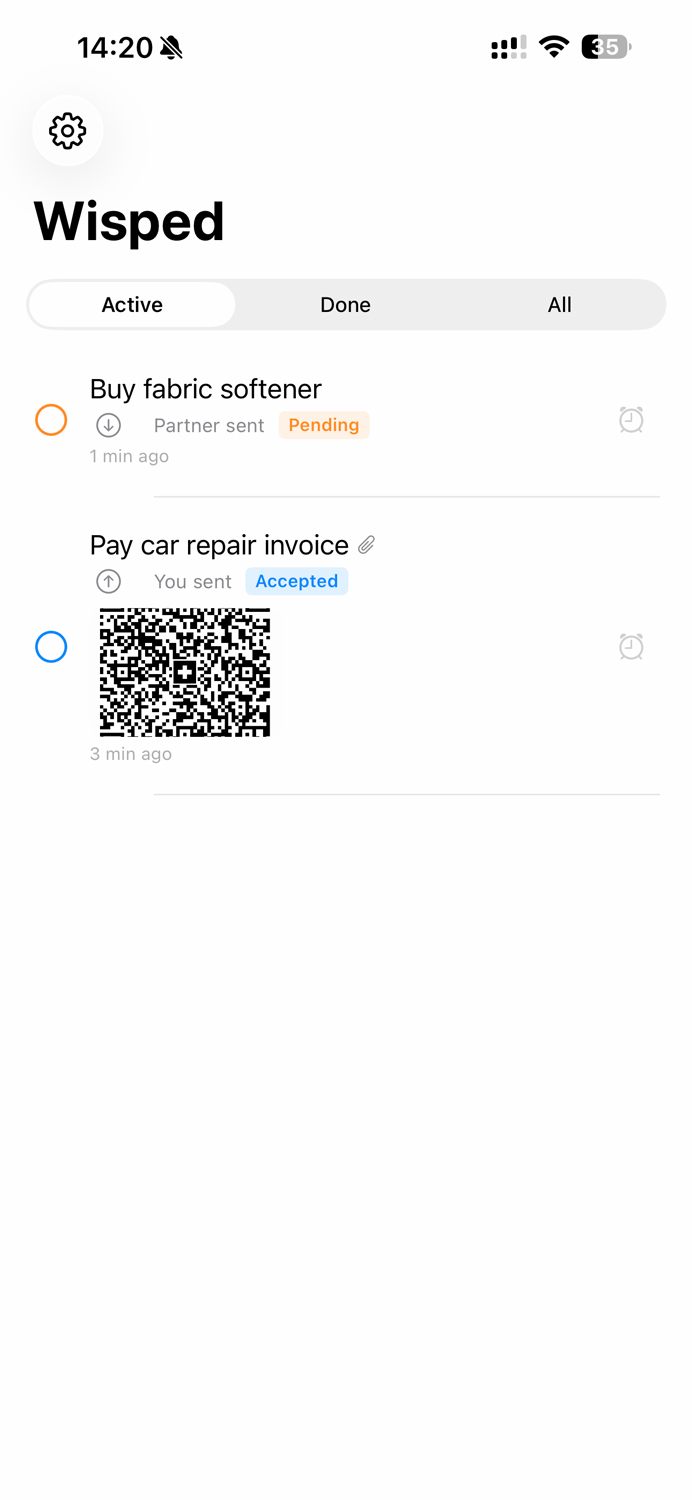Set reminder alarm for Buy fabric softener

click(x=631, y=420)
